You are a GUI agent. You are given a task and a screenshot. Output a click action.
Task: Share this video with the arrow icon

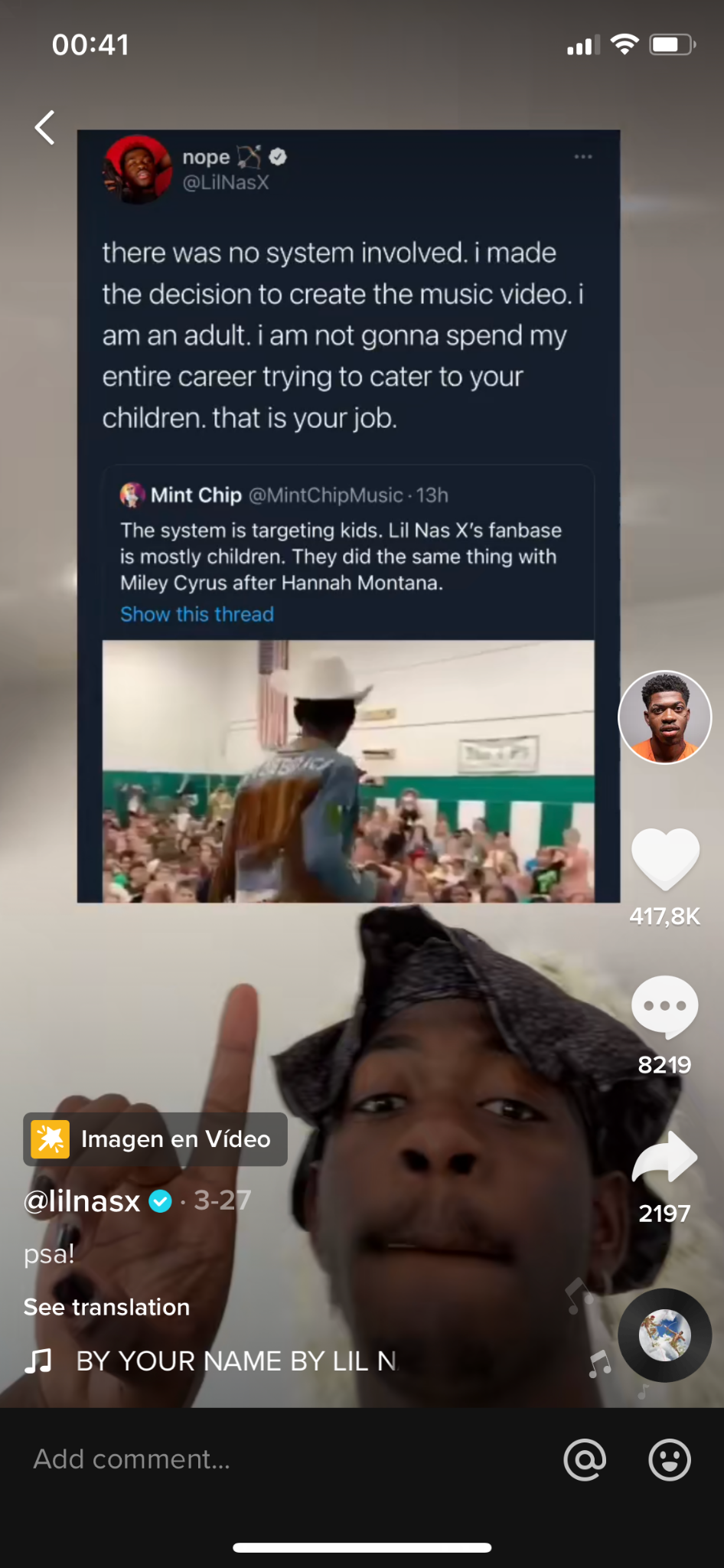pos(664,1157)
